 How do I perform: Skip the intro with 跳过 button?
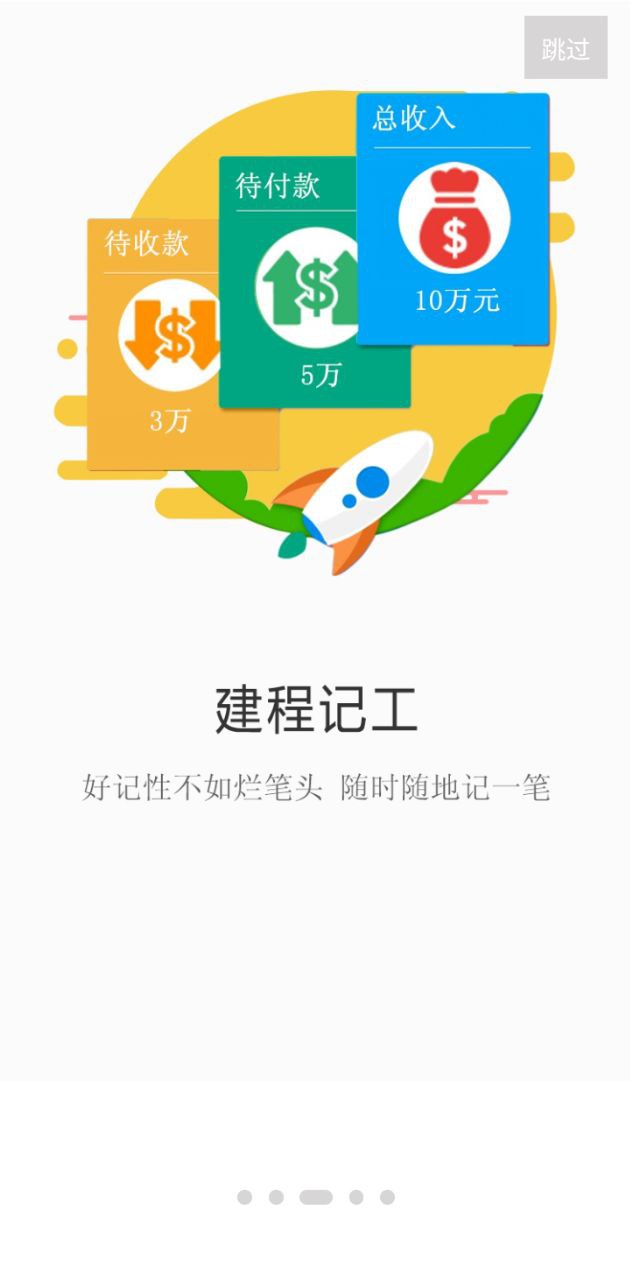[565, 48]
